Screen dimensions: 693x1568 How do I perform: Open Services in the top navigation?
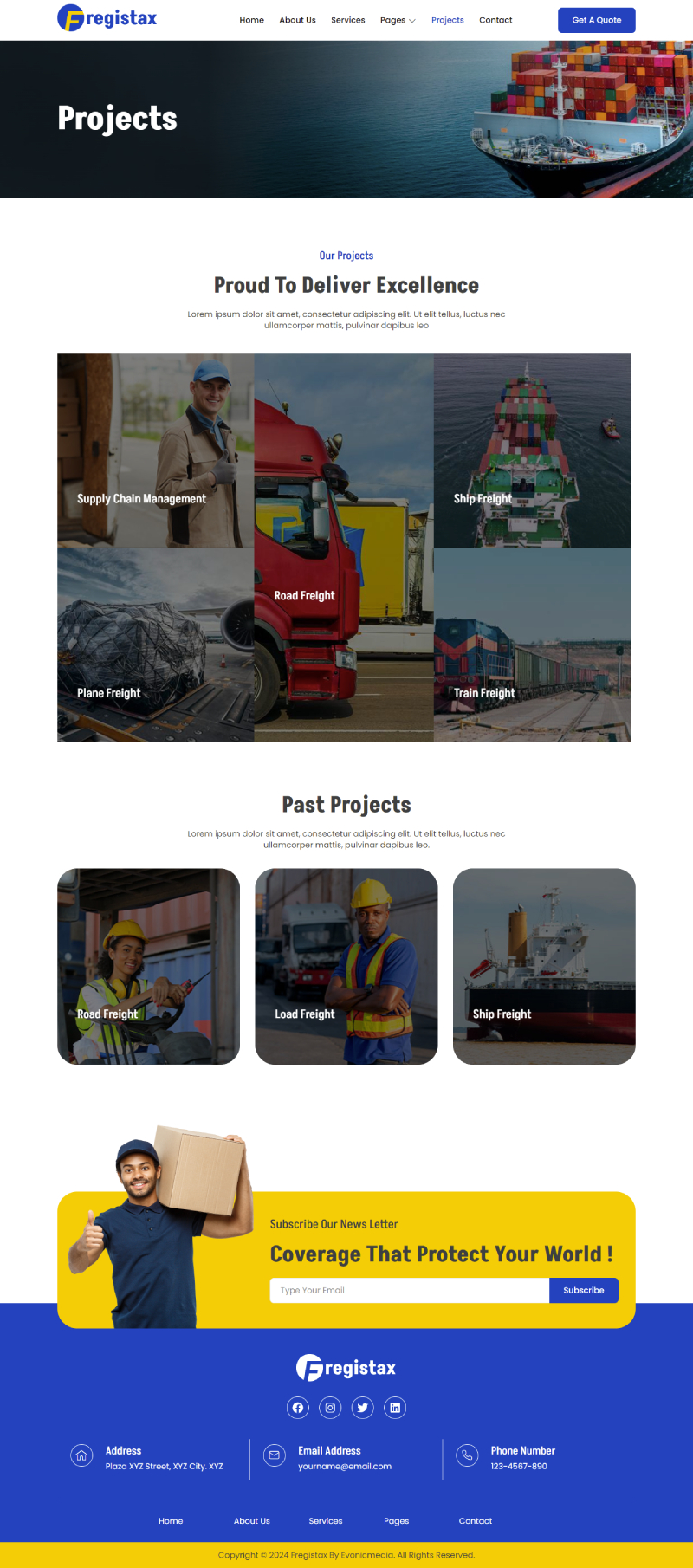(347, 20)
